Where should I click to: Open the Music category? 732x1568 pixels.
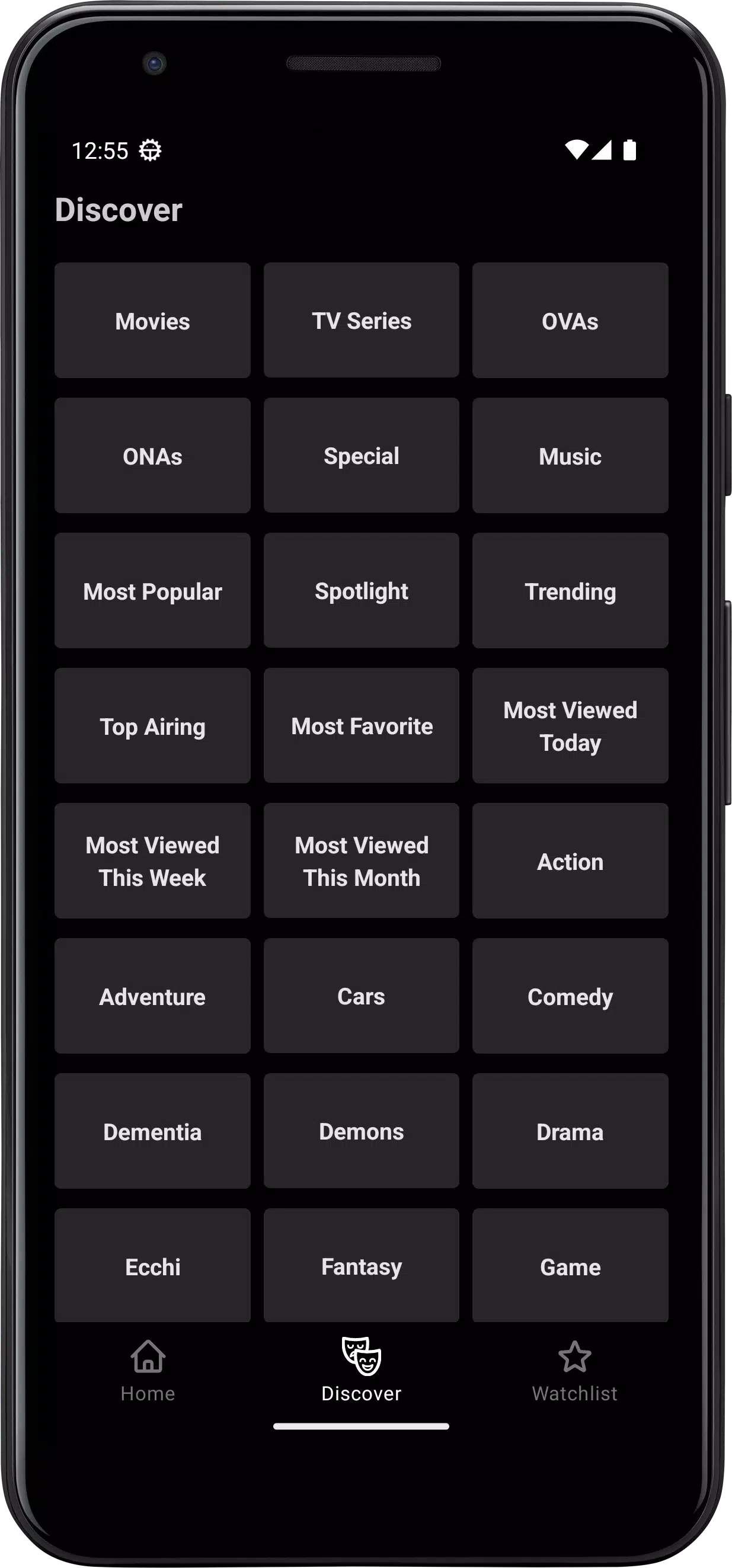[x=570, y=455]
